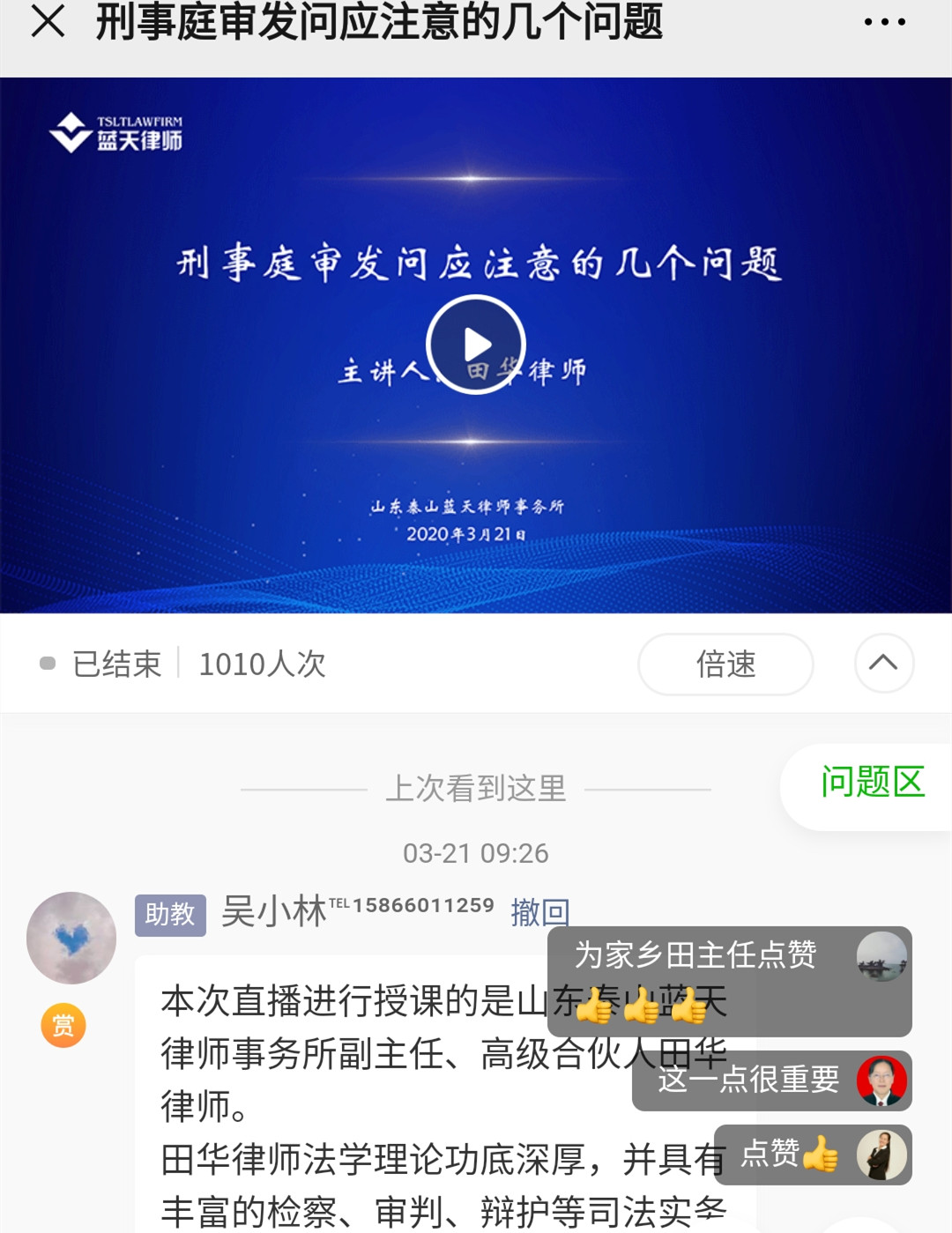Tap 撤回 to recall the message
Image resolution: width=952 pixels, height=1233 pixels.
[x=540, y=912]
